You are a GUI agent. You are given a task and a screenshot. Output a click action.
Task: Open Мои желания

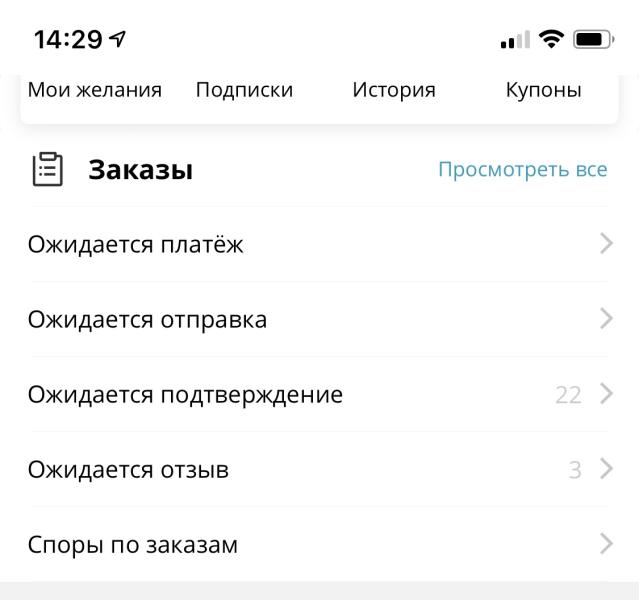click(x=95, y=90)
